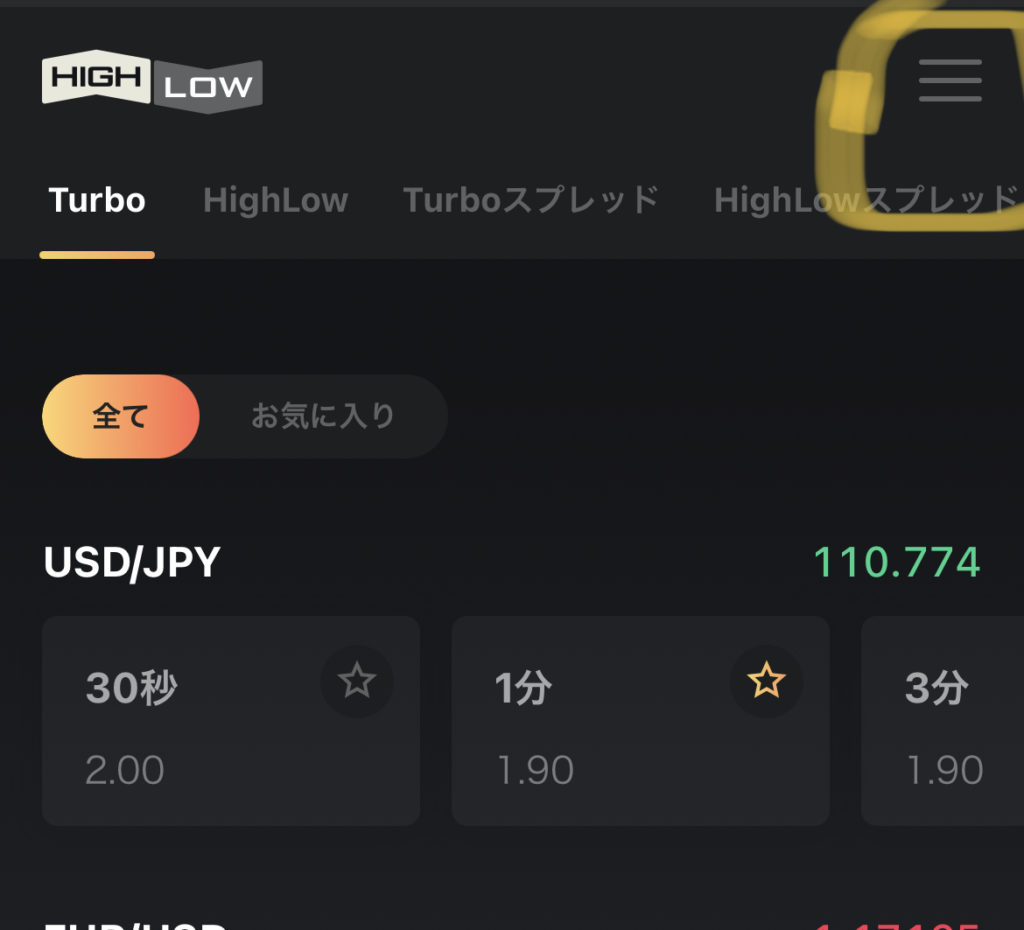The width and height of the screenshot is (1024, 930).
Task: Favorite the USD/JPY 30秒 option
Action: pos(357,682)
